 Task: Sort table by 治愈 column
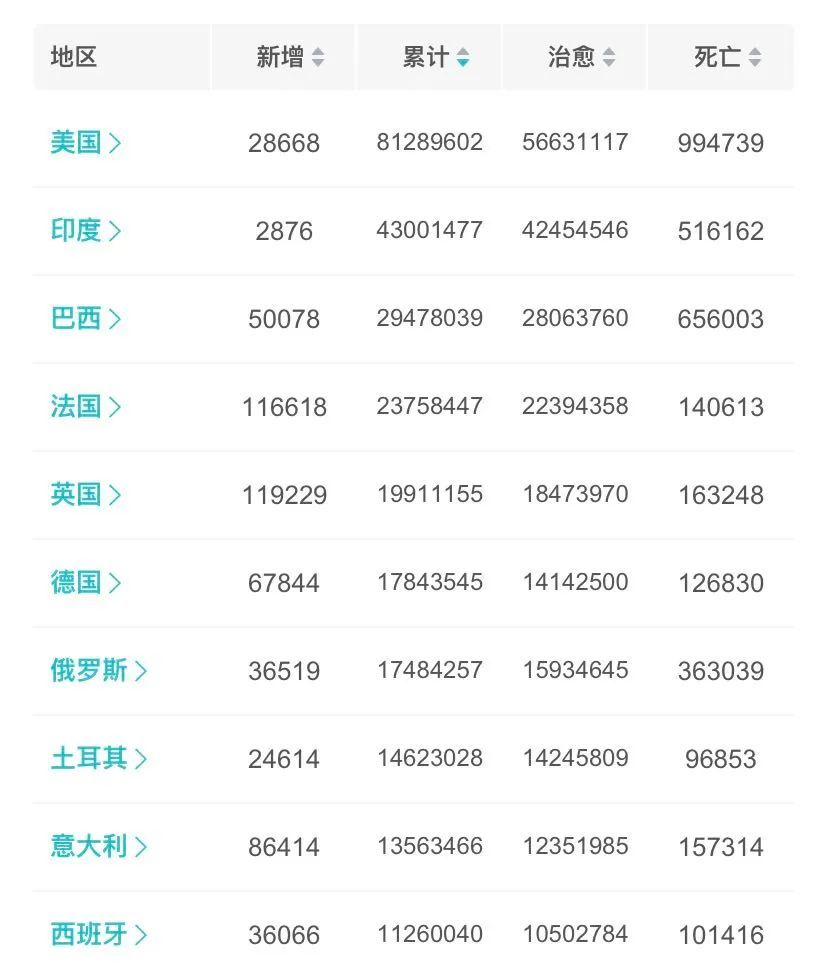581,57
